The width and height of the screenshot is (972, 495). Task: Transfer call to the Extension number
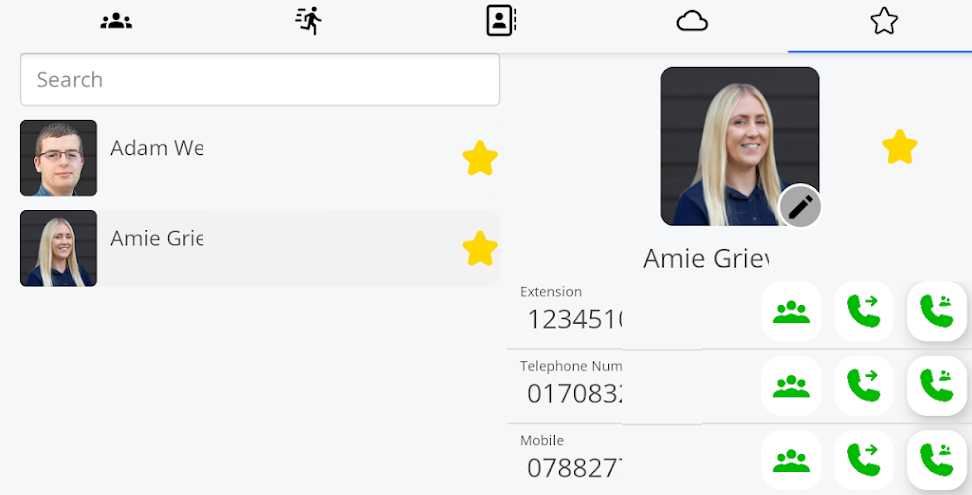863,311
